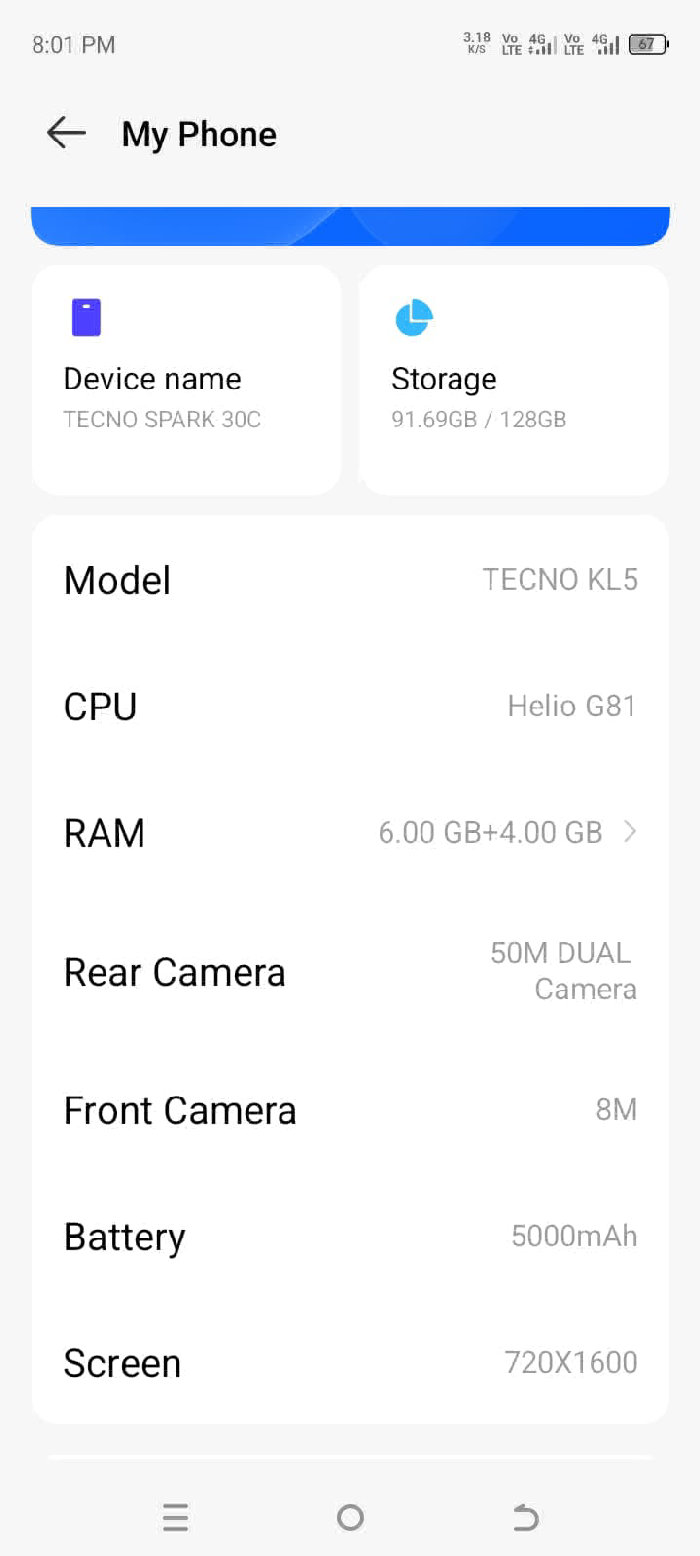The width and height of the screenshot is (700, 1556).
Task: Open the Storage card
Action: point(514,380)
